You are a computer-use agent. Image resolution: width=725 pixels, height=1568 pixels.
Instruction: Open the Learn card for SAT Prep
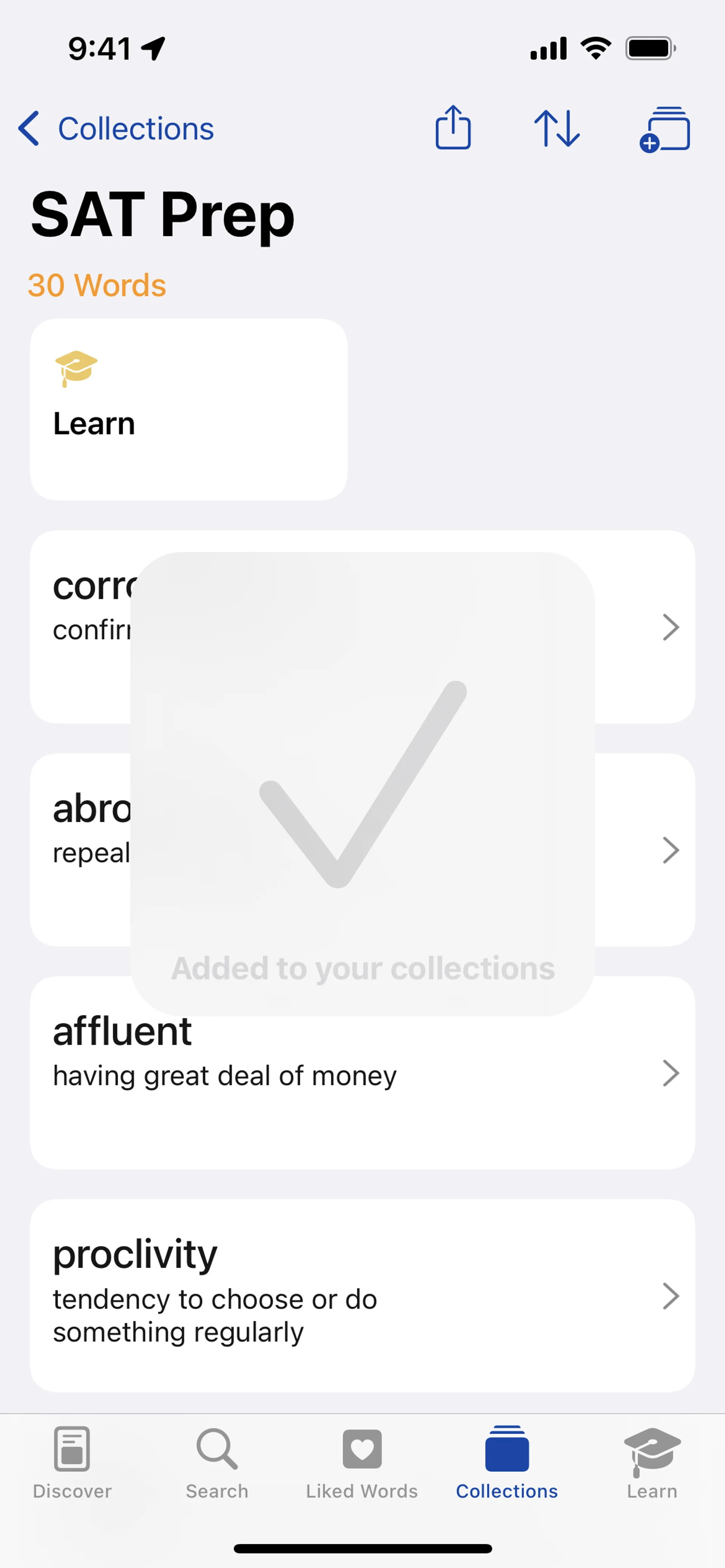click(188, 409)
